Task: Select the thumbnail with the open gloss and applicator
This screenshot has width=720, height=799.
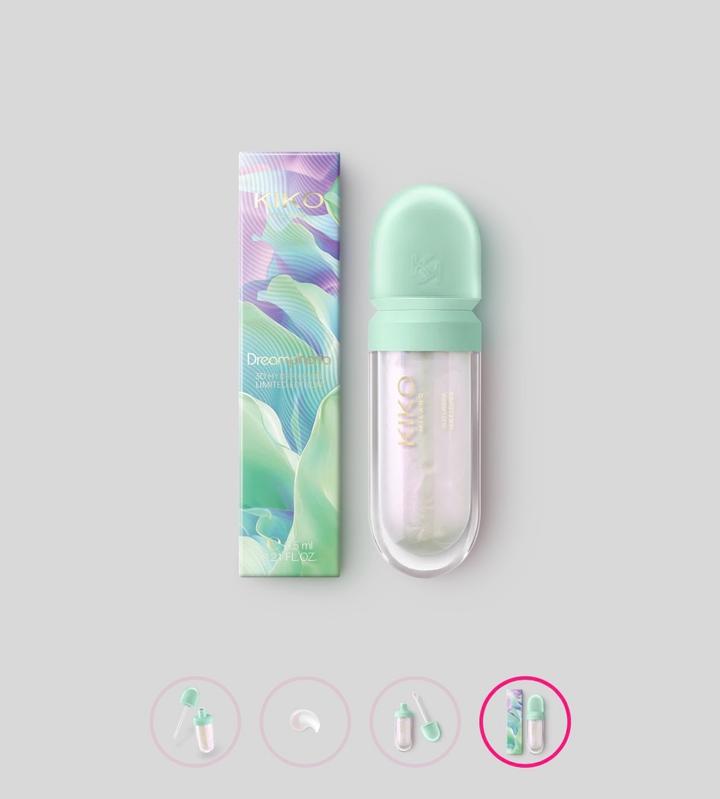Action: point(195,720)
